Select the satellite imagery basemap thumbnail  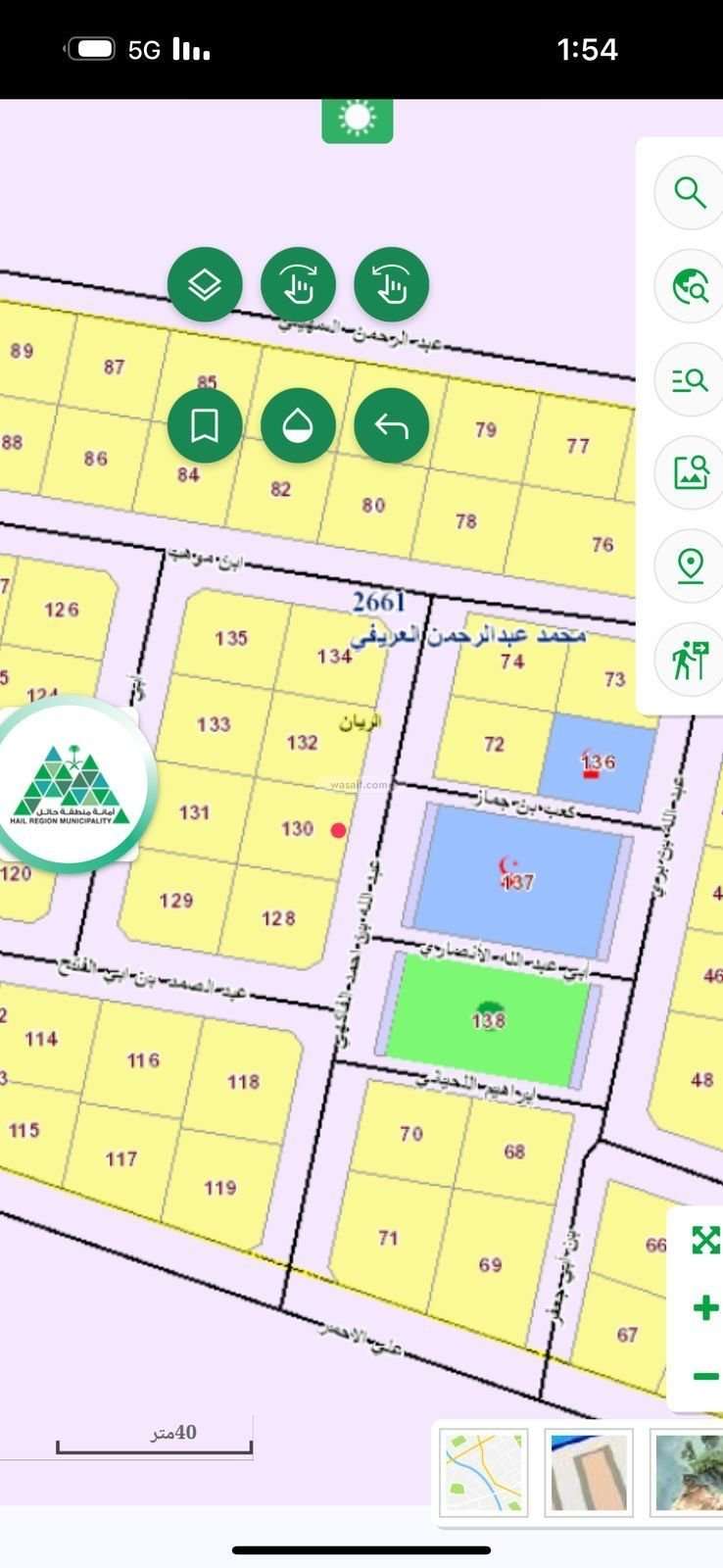691,1472
